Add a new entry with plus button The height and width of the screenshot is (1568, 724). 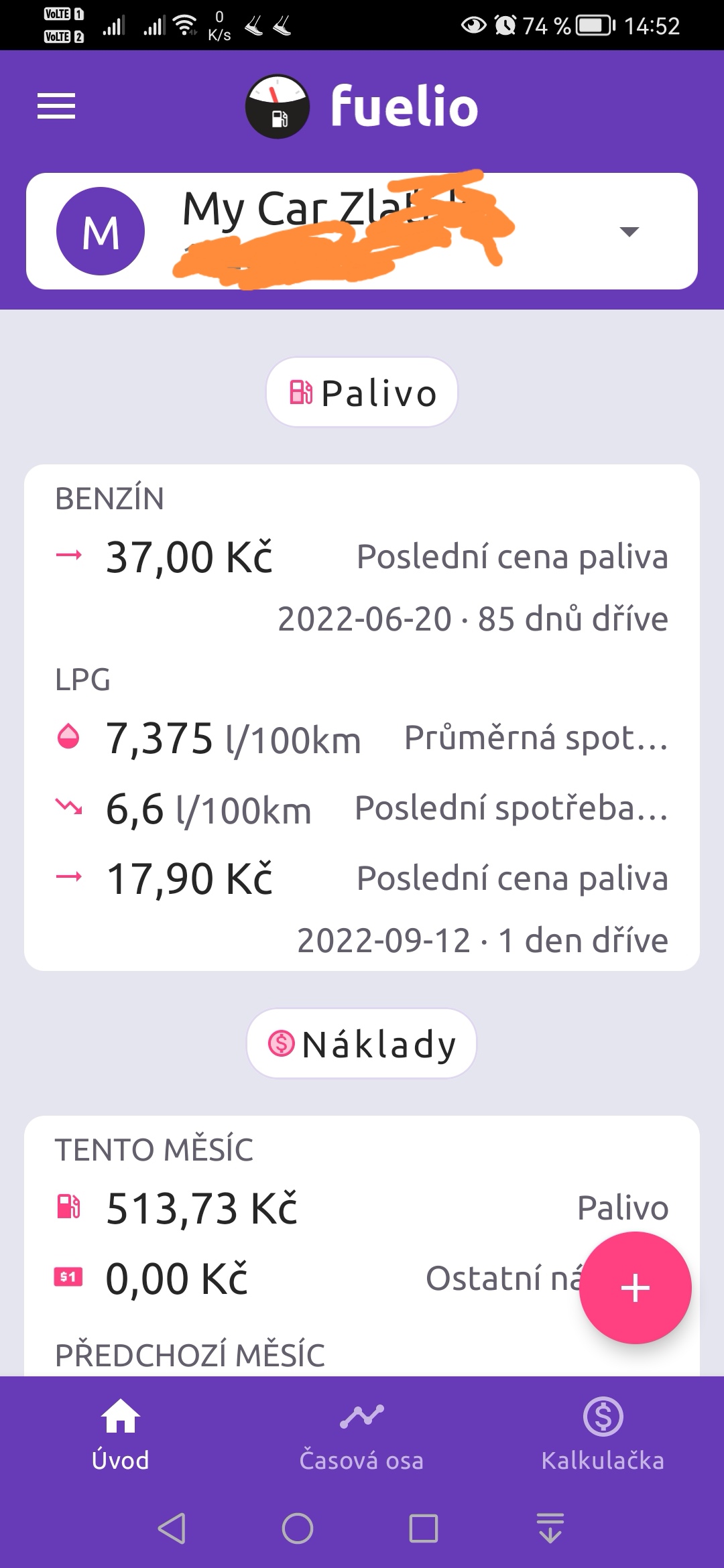[635, 1288]
